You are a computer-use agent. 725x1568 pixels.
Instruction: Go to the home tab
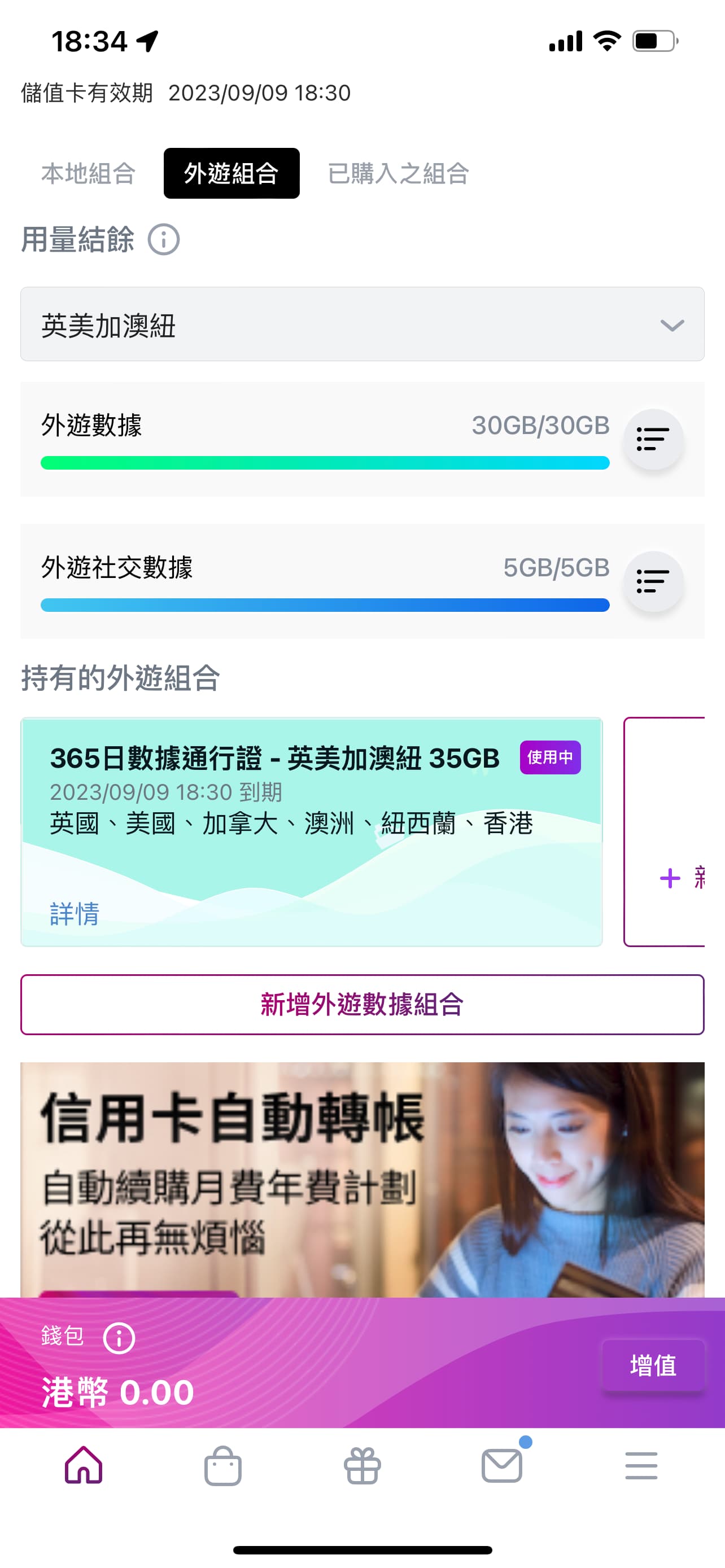84,1465
